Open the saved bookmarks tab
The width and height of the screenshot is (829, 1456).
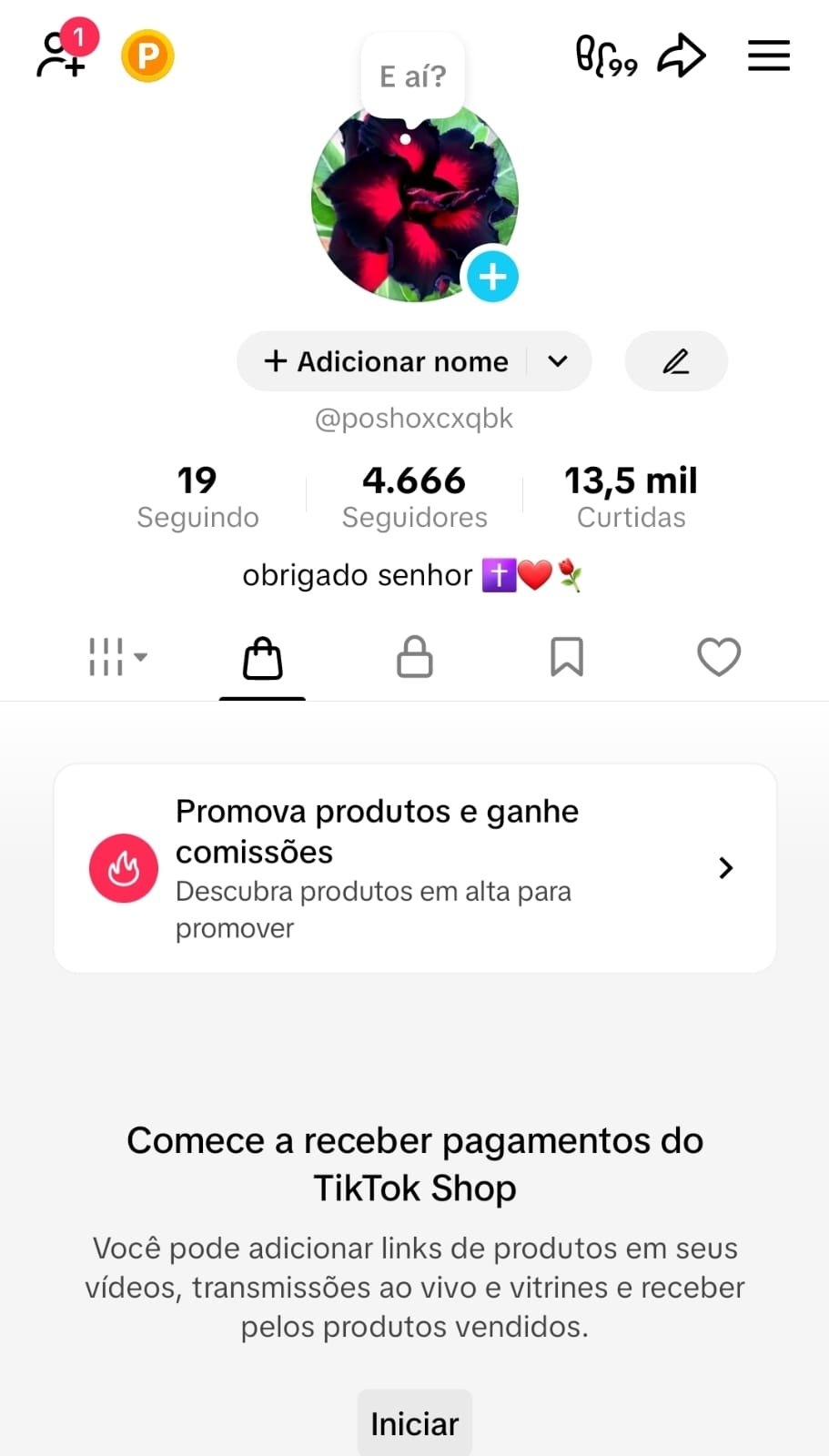coord(566,657)
